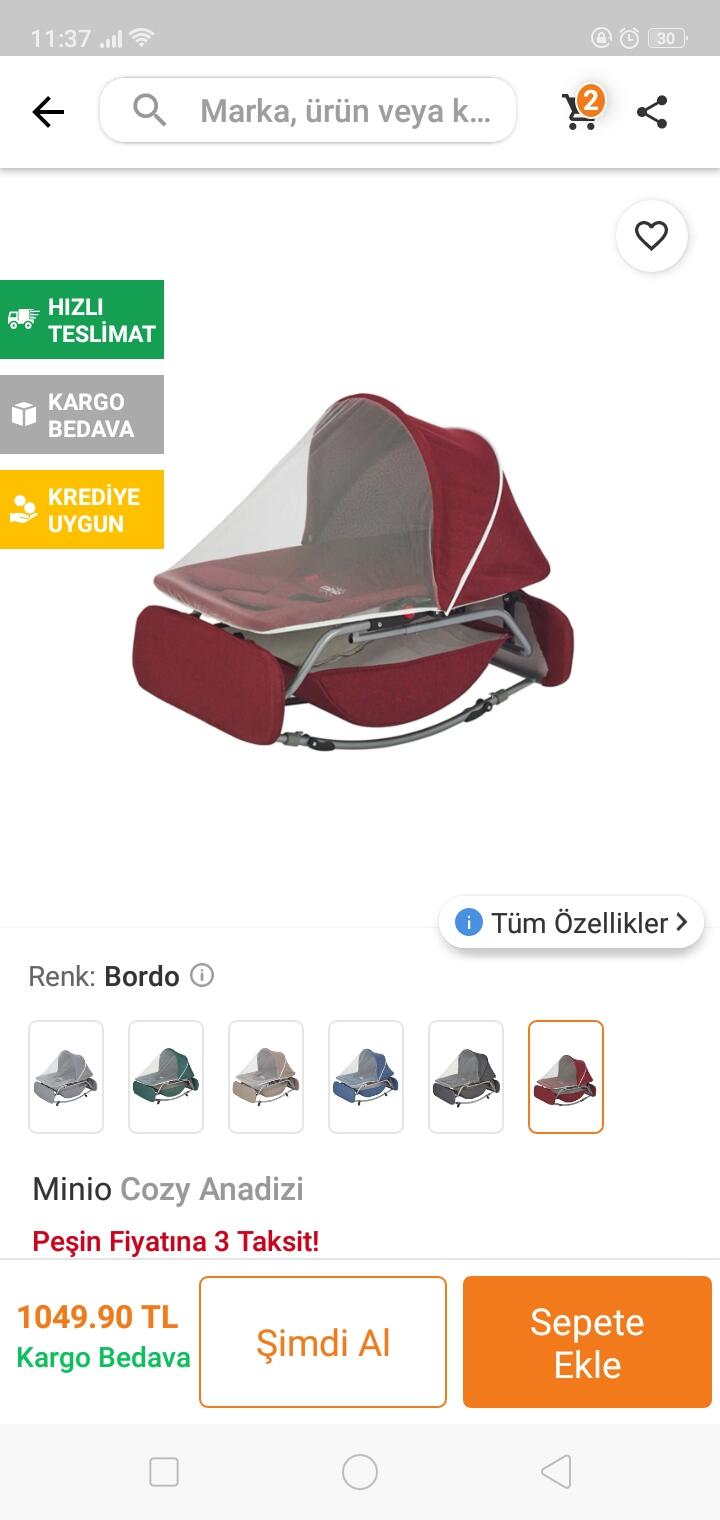Select the blue color variant

tap(366, 1077)
